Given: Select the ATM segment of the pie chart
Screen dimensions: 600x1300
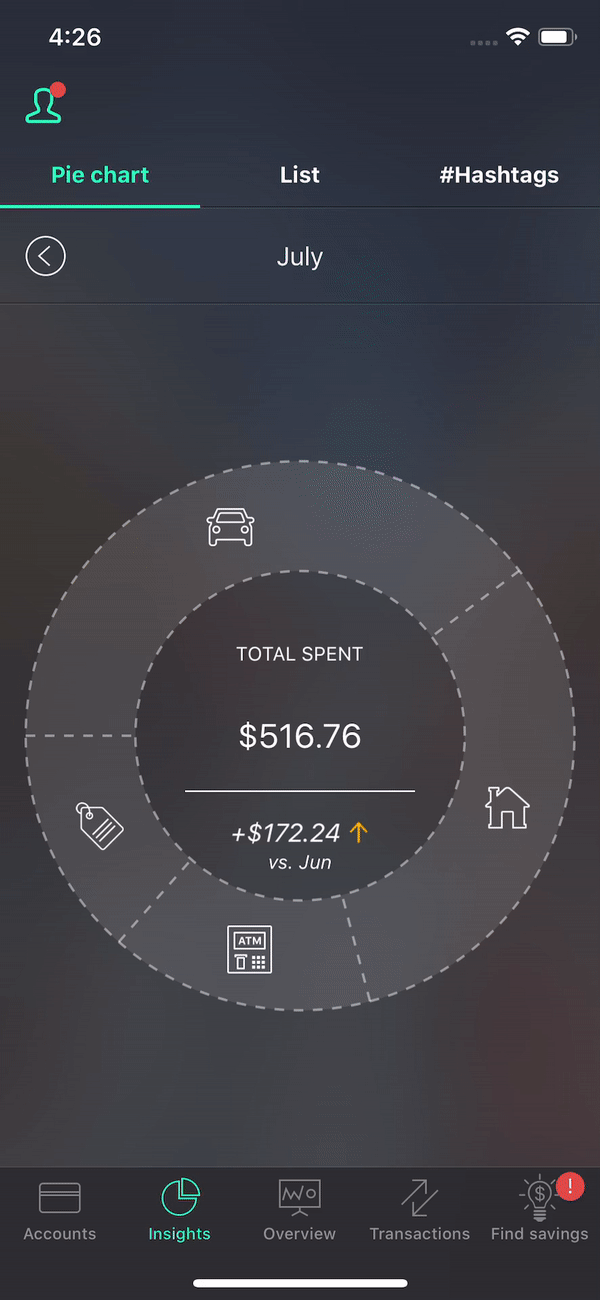Looking at the screenshot, I should pyautogui.click(x=249, y=949).
